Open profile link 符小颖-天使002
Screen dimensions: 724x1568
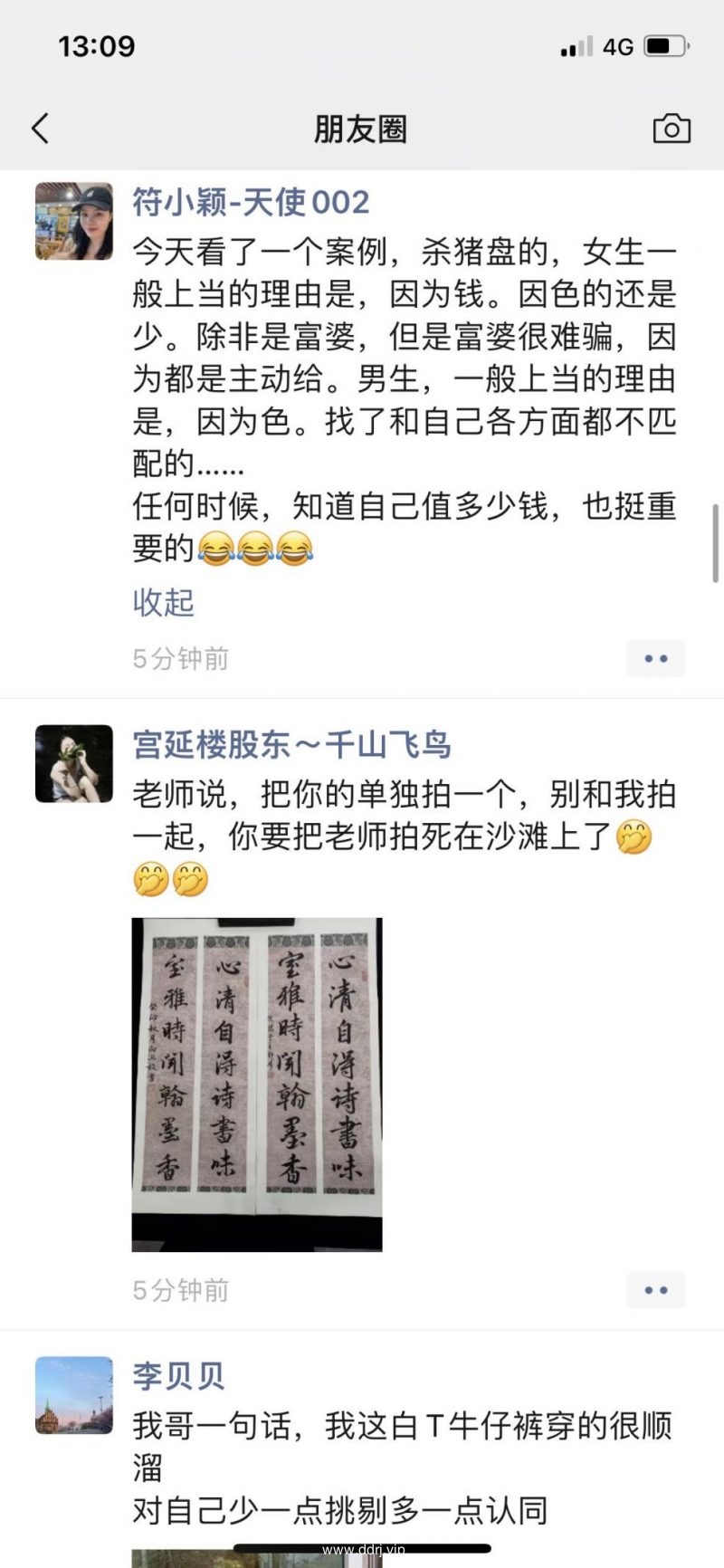pyautogui.click(x=251, y=202)
